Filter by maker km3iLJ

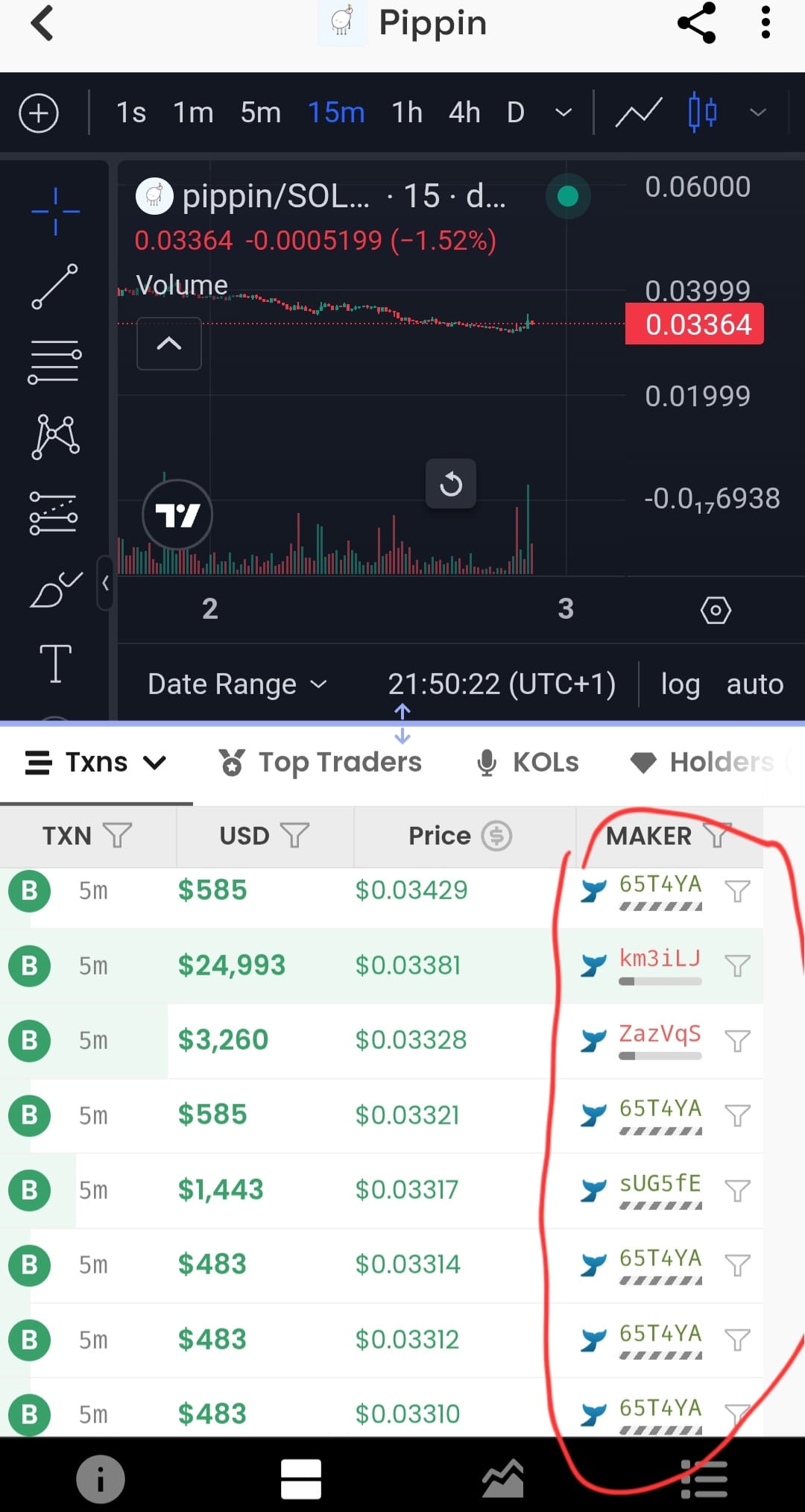(x=736, y=966)
